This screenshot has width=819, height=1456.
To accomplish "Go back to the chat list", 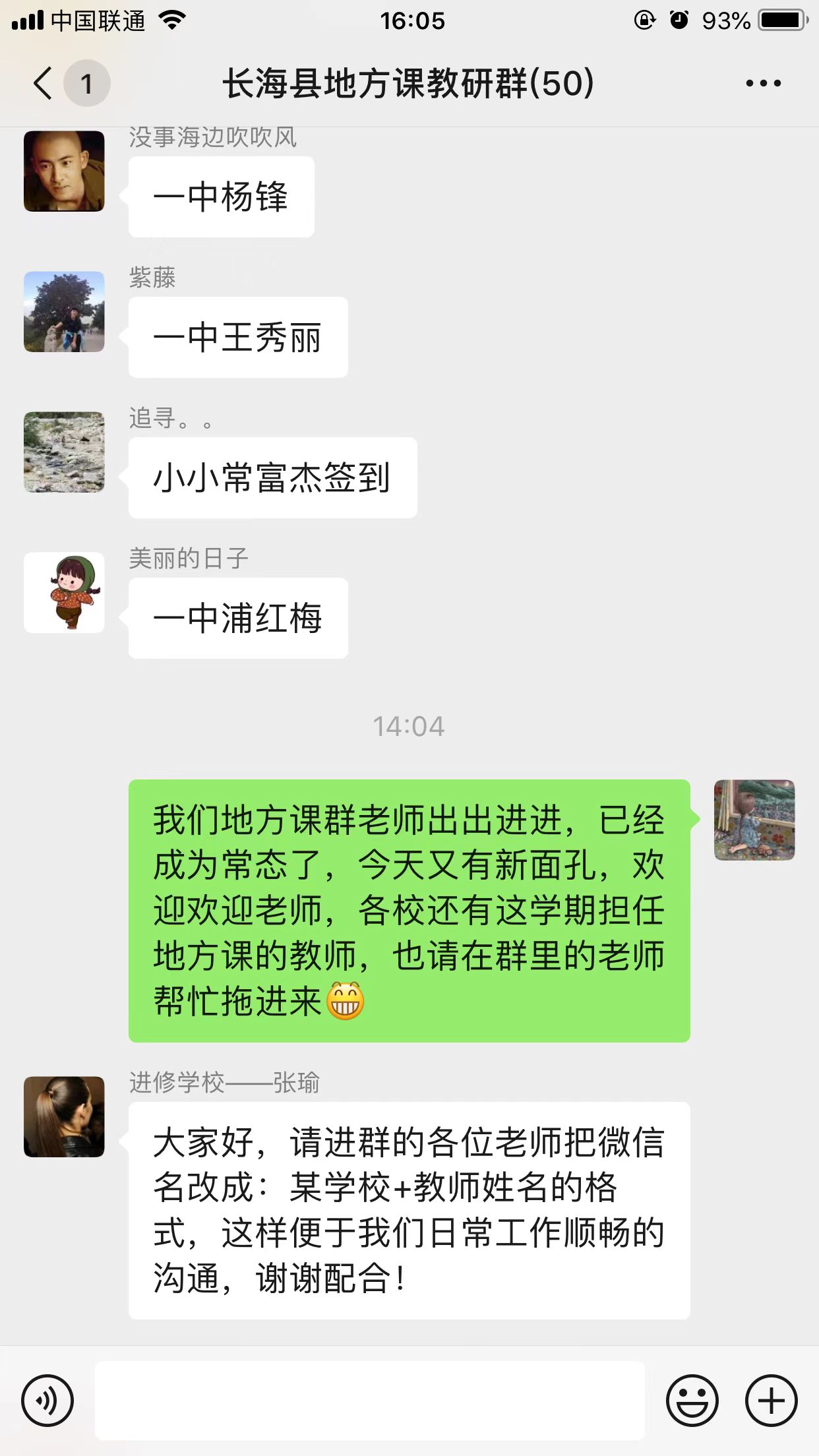I will coord(44,84).
